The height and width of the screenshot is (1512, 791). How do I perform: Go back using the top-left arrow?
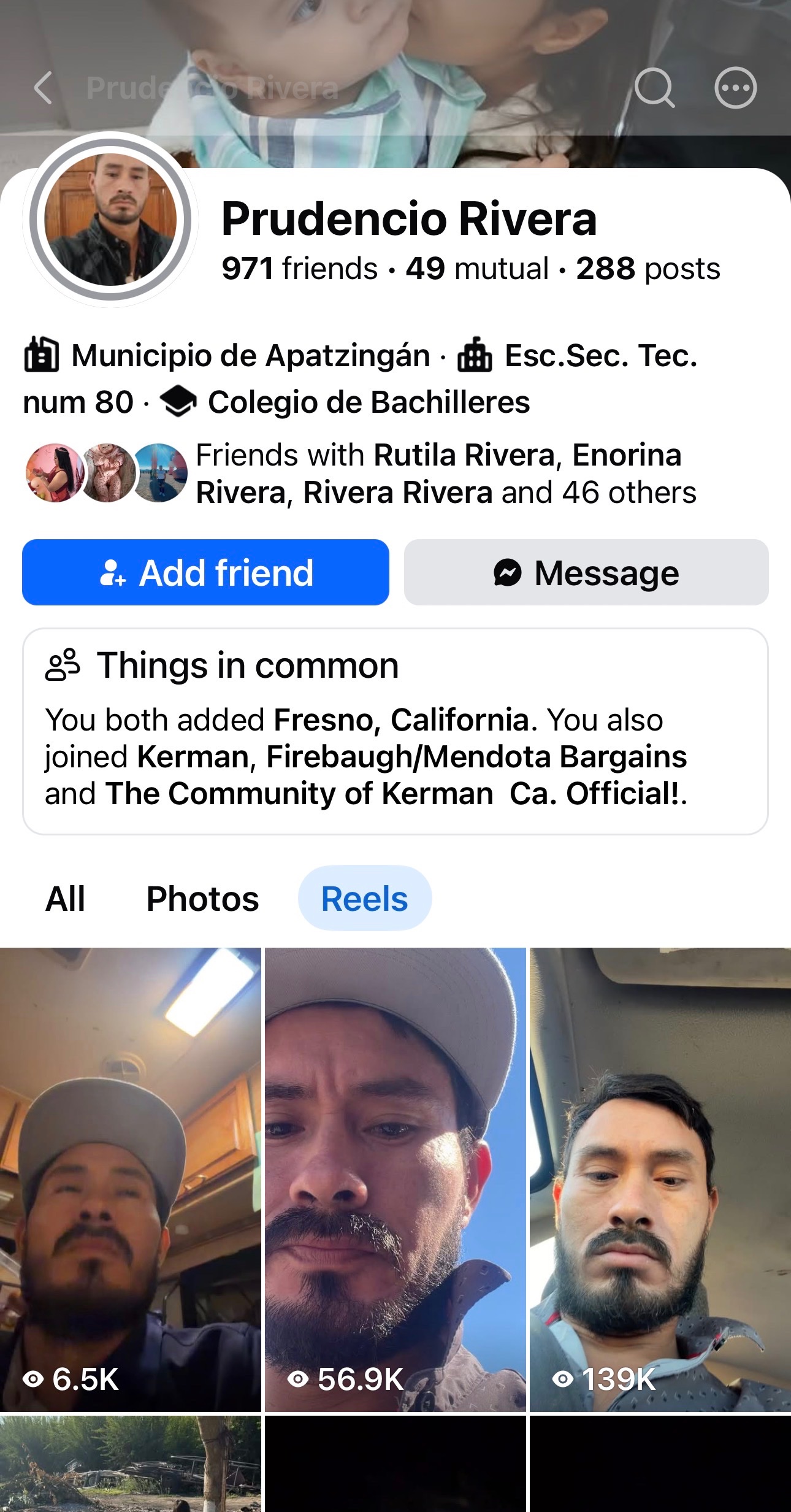[44, 88]
